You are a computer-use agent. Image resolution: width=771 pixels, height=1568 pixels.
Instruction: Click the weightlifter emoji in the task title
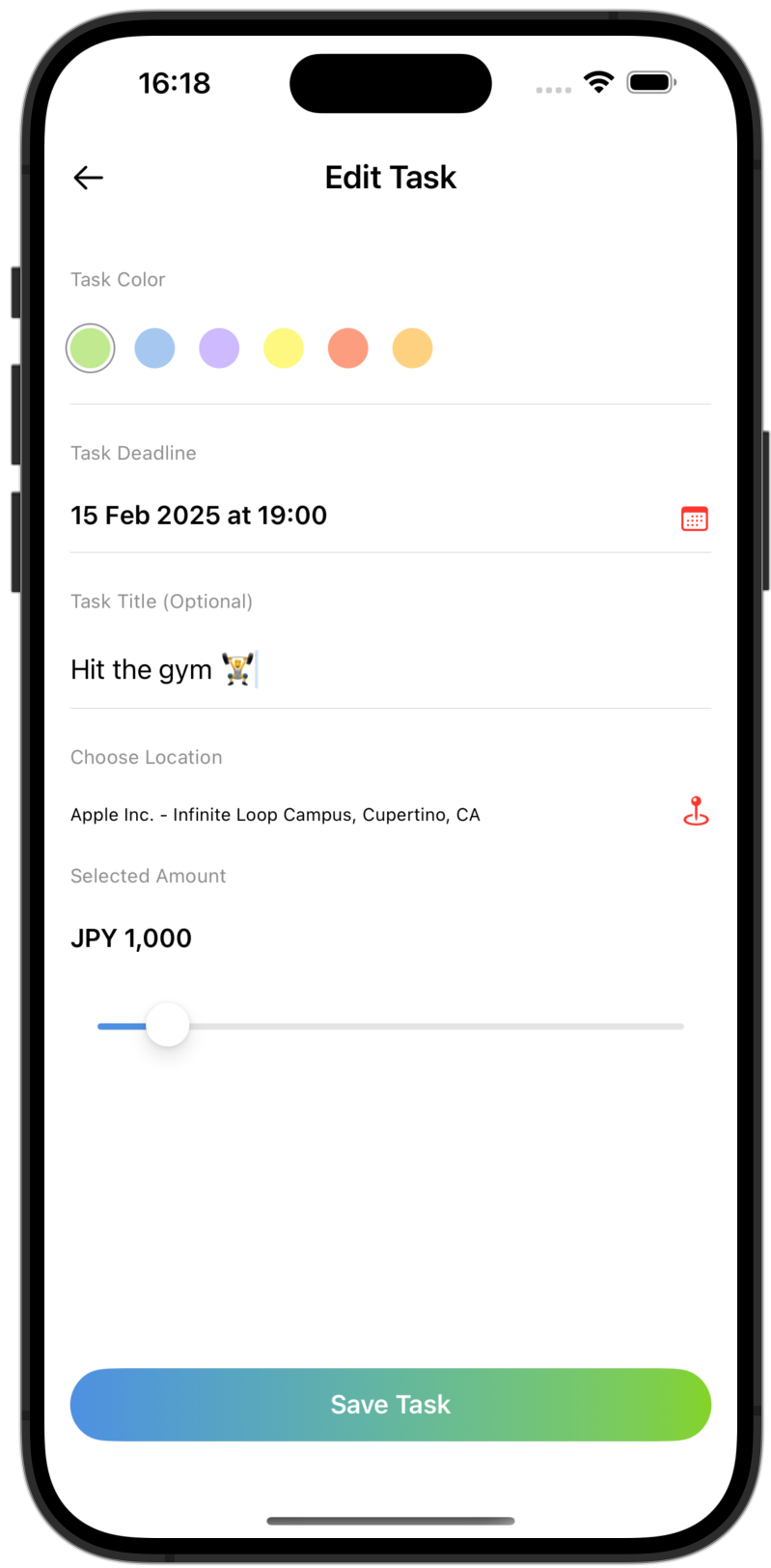(238, 669)
